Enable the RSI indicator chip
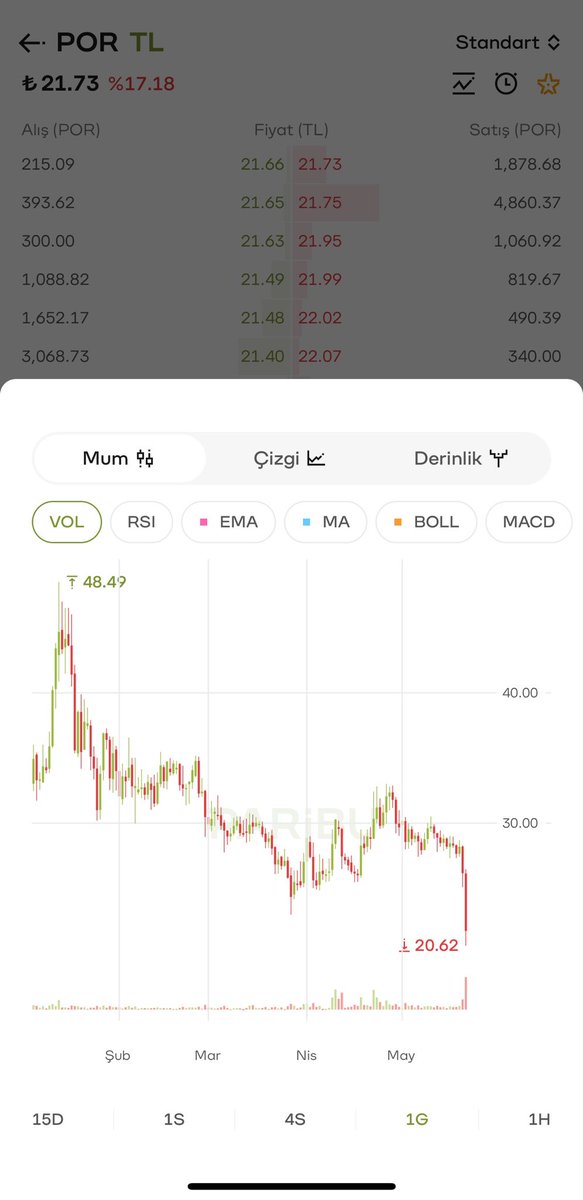Screen dimensions: 583x1200 coord(141,522)
